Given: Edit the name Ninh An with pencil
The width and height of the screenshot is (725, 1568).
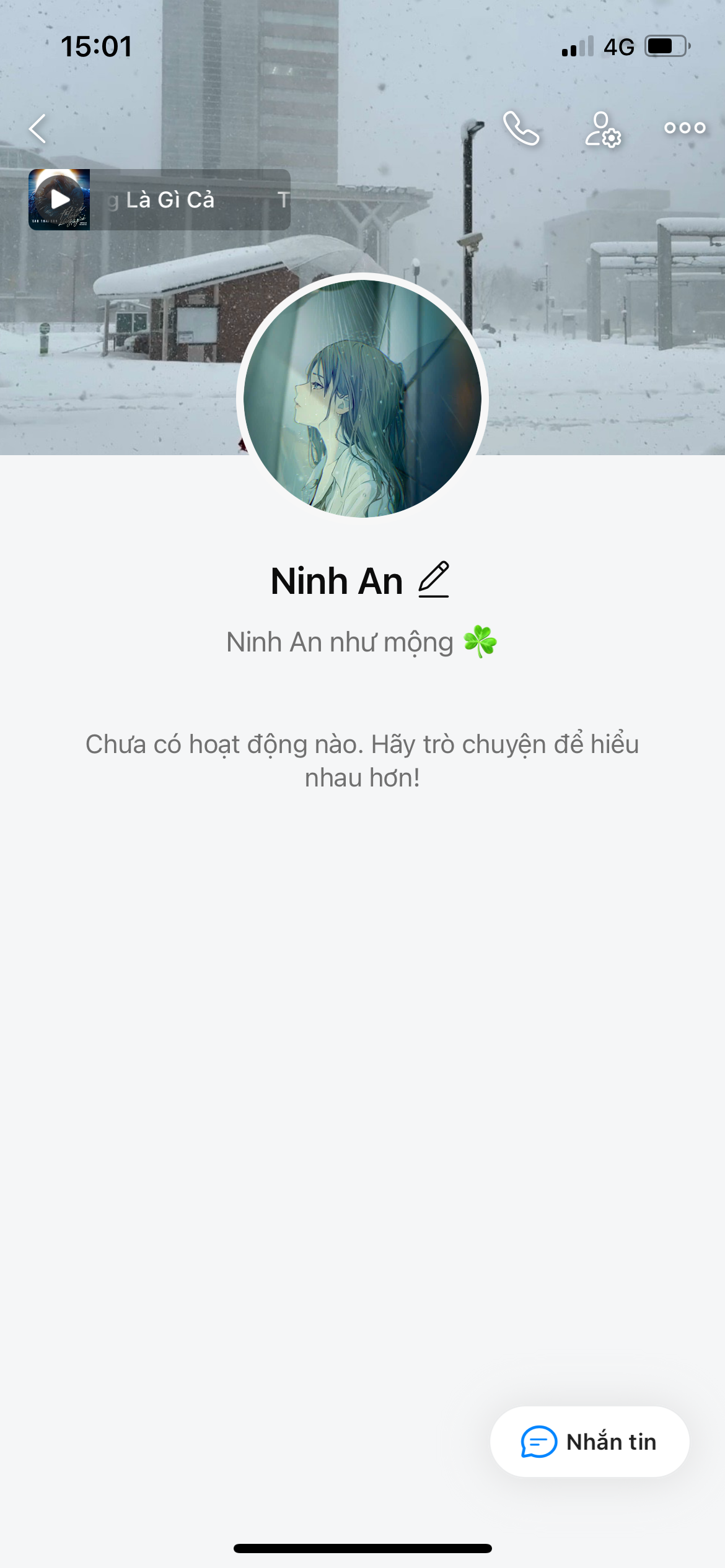Looking at the screenshot, I should (434, 580).
